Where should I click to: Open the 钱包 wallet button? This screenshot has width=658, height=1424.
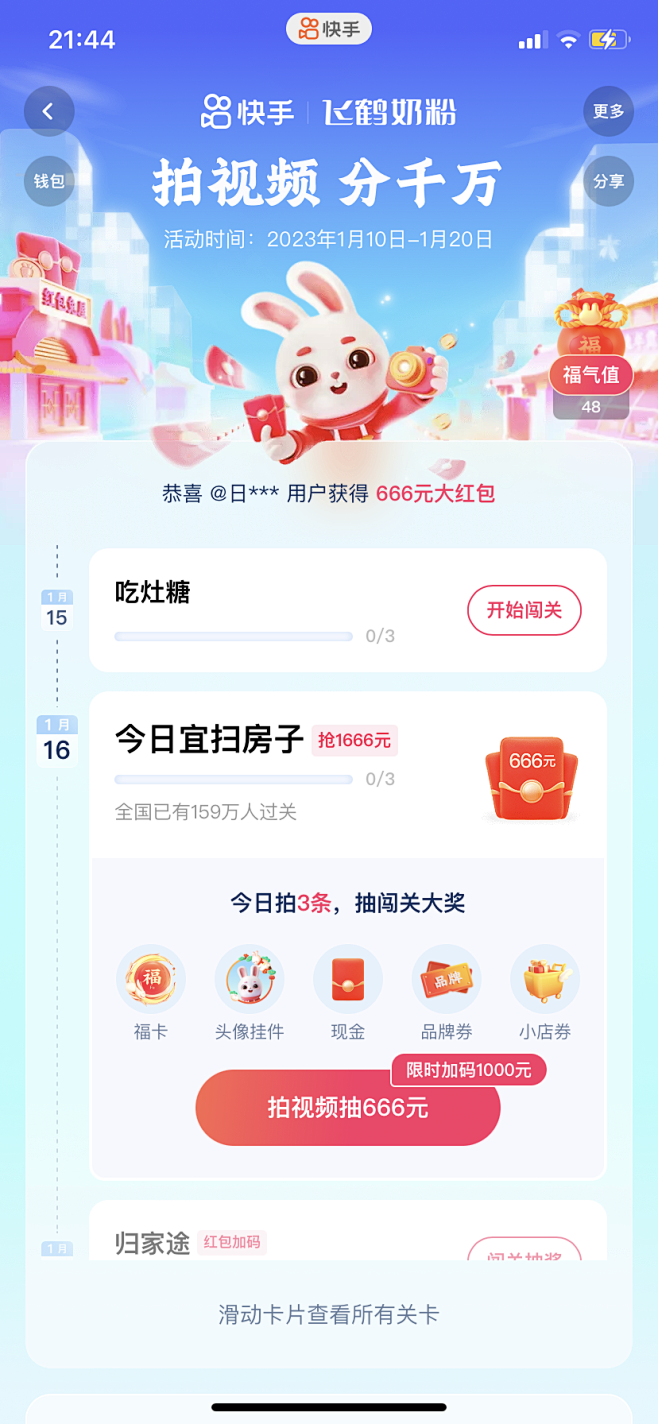click(x=49, y=181)
